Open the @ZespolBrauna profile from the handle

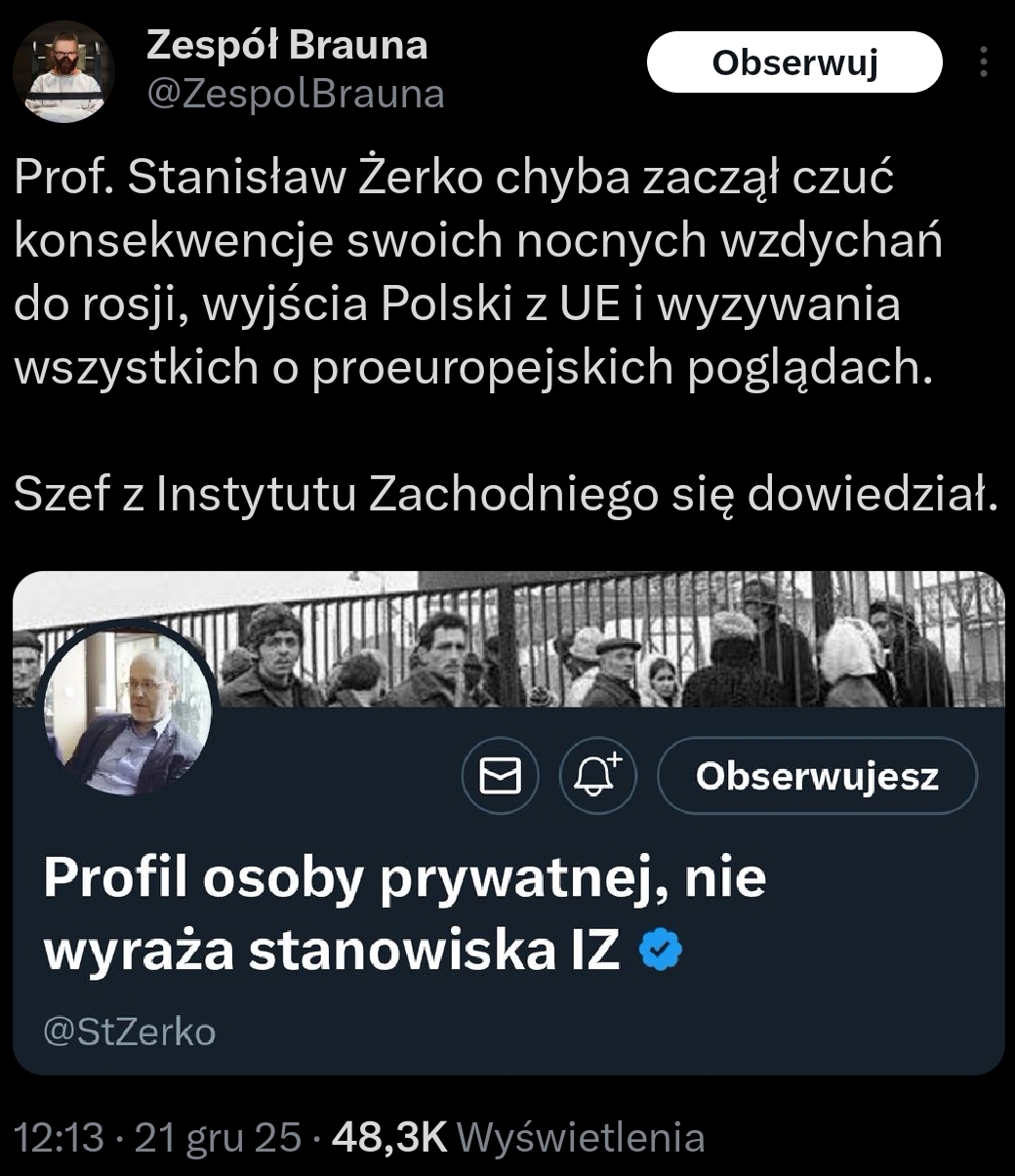click(295, 94)
